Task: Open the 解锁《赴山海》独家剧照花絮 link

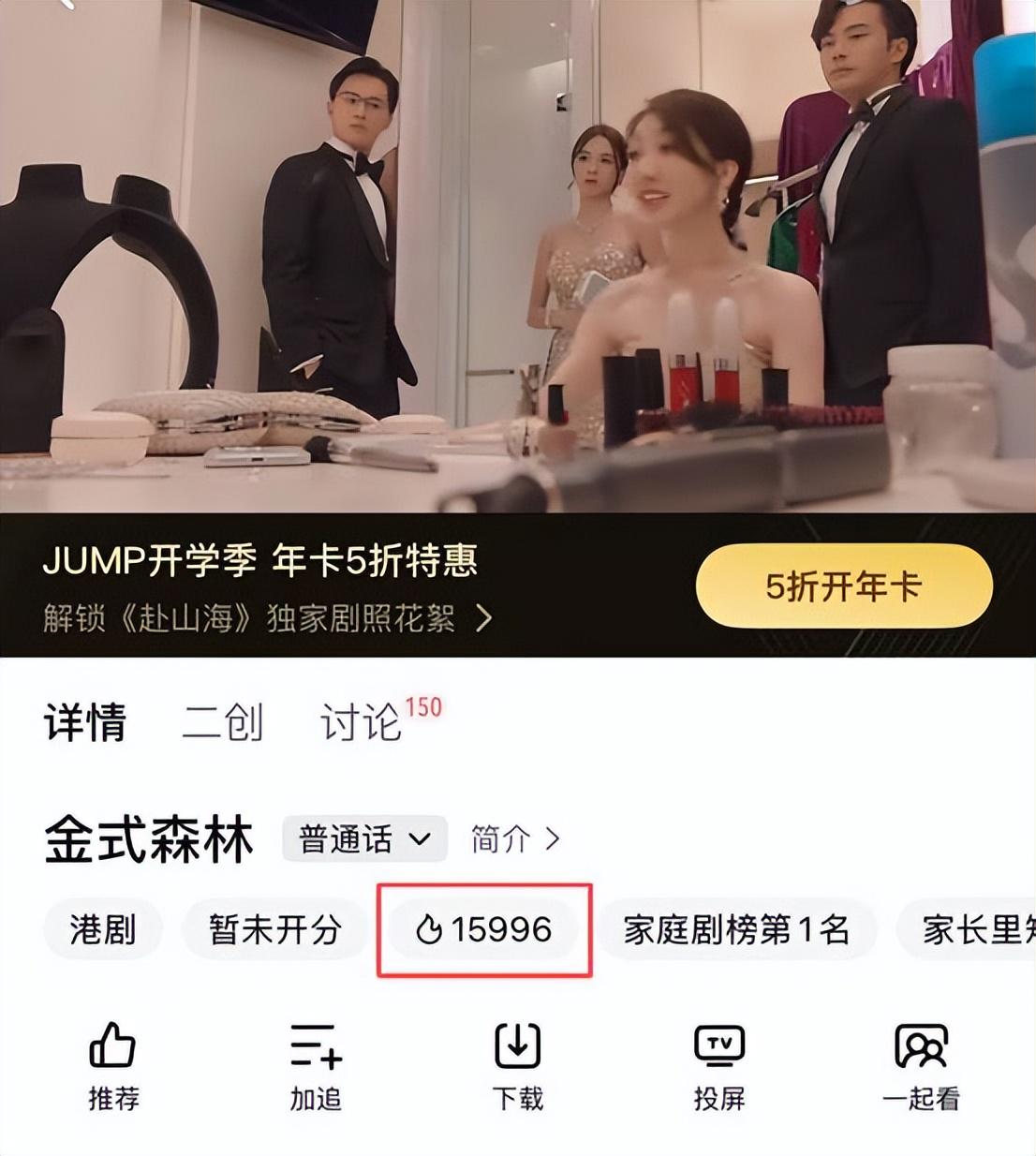Action: click(x=267, y=618)
